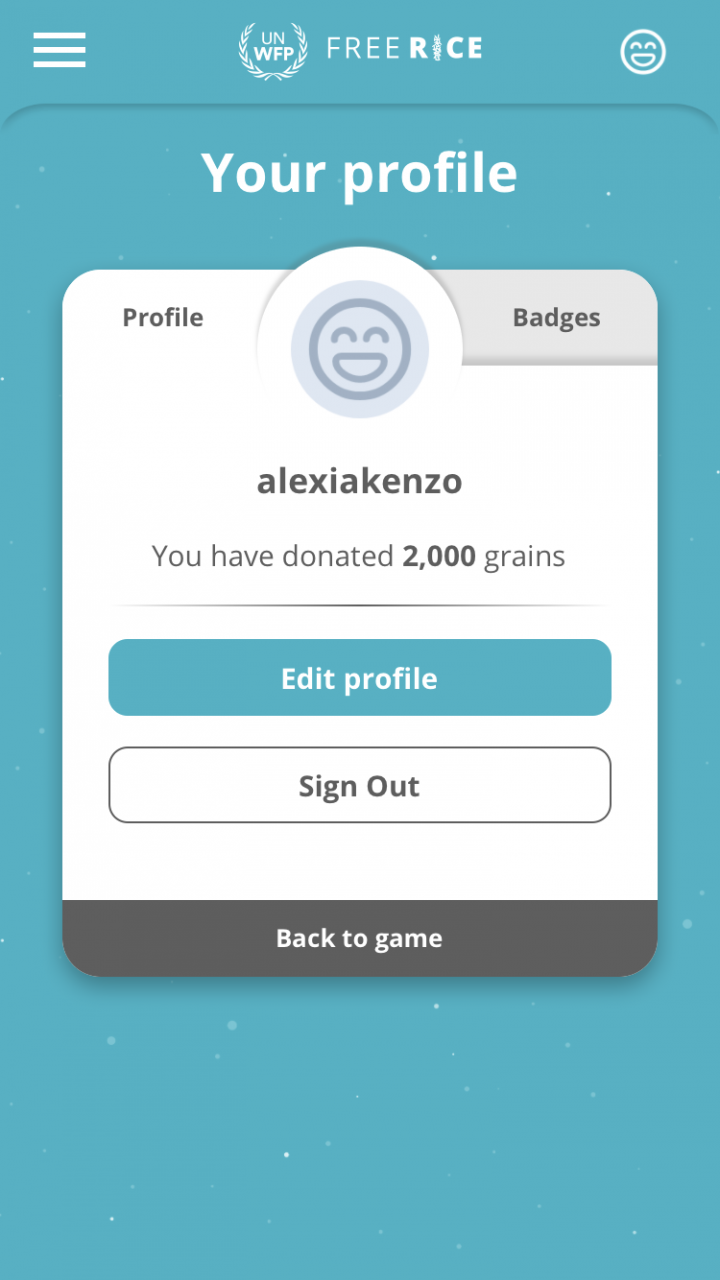Sign out of the account
The image size is (720, 1280).
359,786
